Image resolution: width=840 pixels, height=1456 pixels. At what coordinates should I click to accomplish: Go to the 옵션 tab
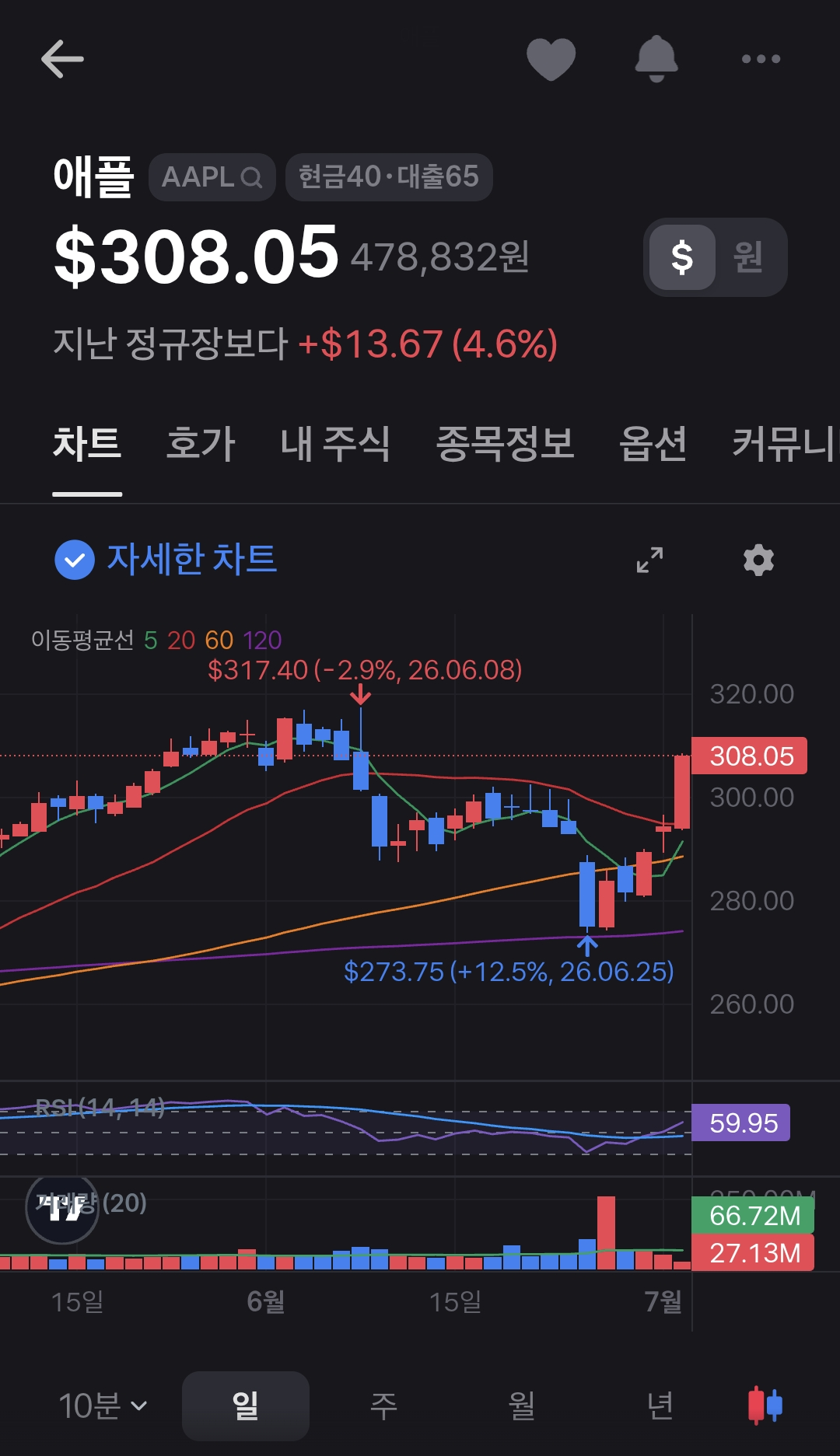pyautogui.click(x=653, y=444)
